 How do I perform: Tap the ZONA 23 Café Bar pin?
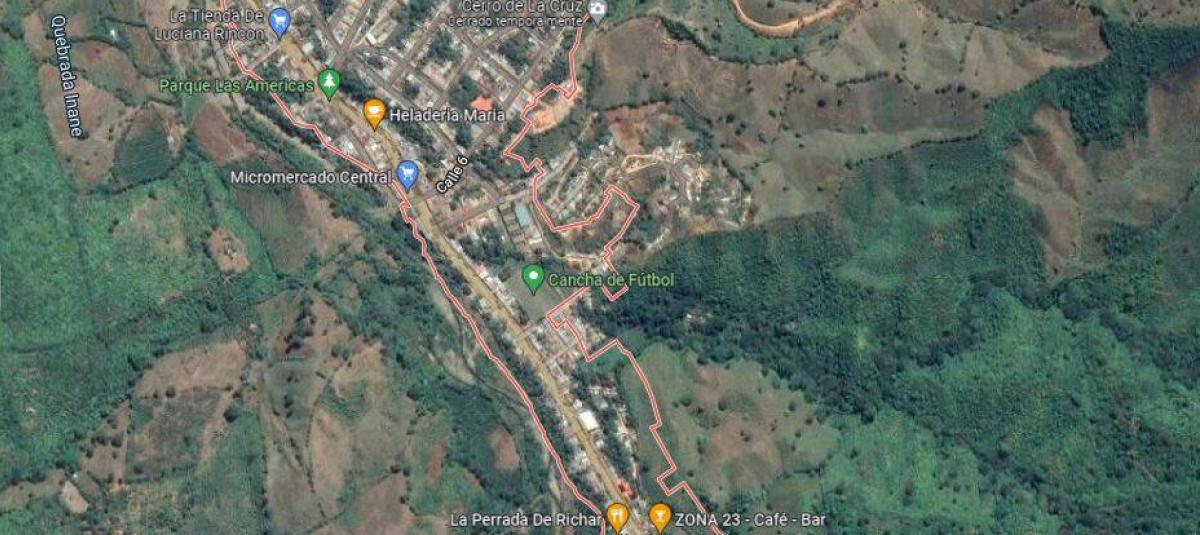(659, 517)
